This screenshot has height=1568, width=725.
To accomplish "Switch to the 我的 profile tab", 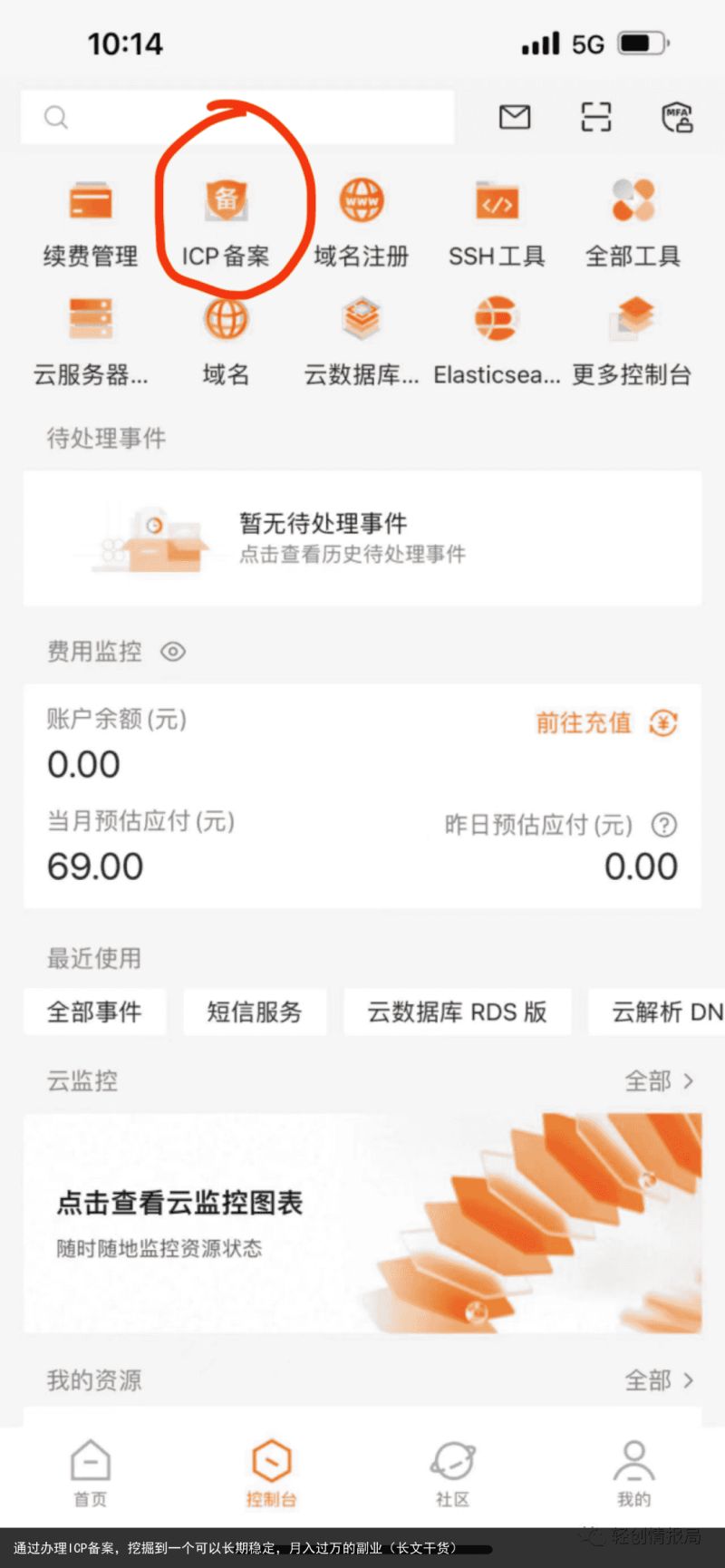I will click(x=633, y=1472).
